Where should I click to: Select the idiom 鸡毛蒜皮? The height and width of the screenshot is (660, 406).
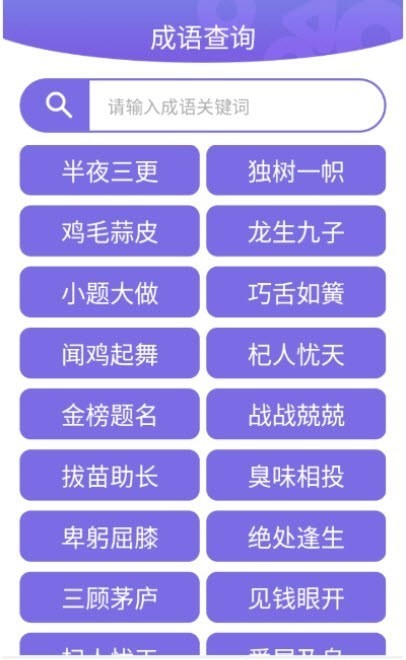coord(110,231)
